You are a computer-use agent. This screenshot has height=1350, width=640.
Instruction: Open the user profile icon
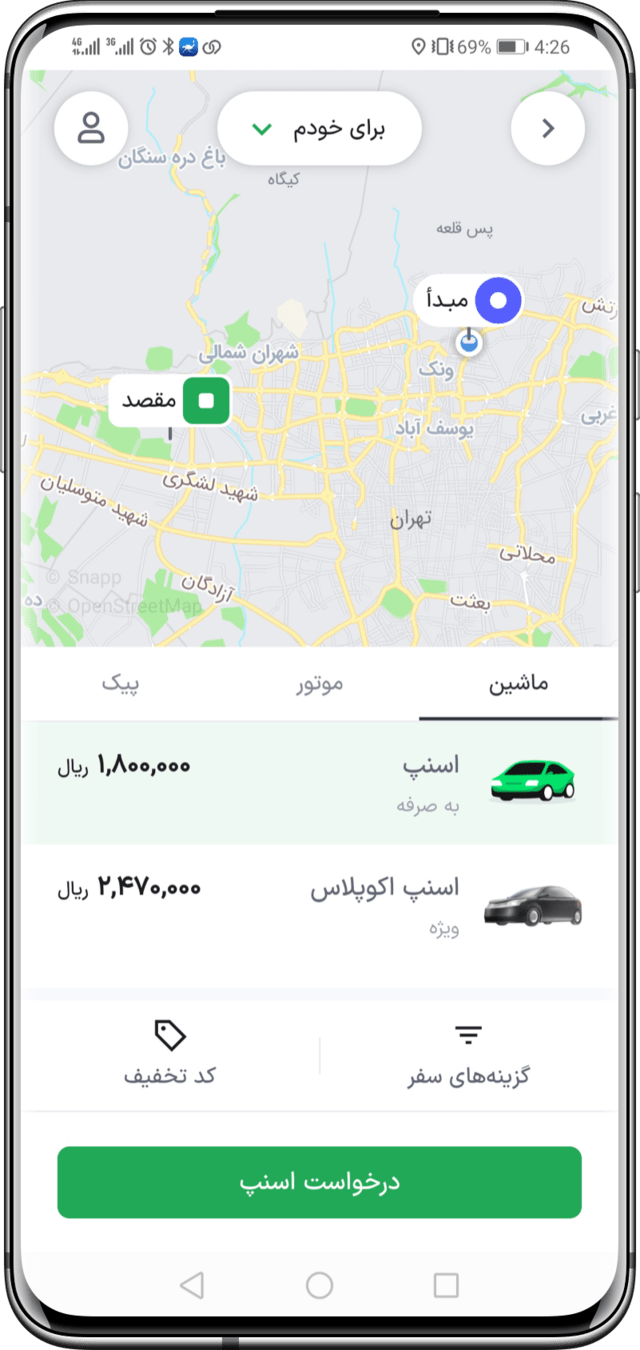(91, 128)
